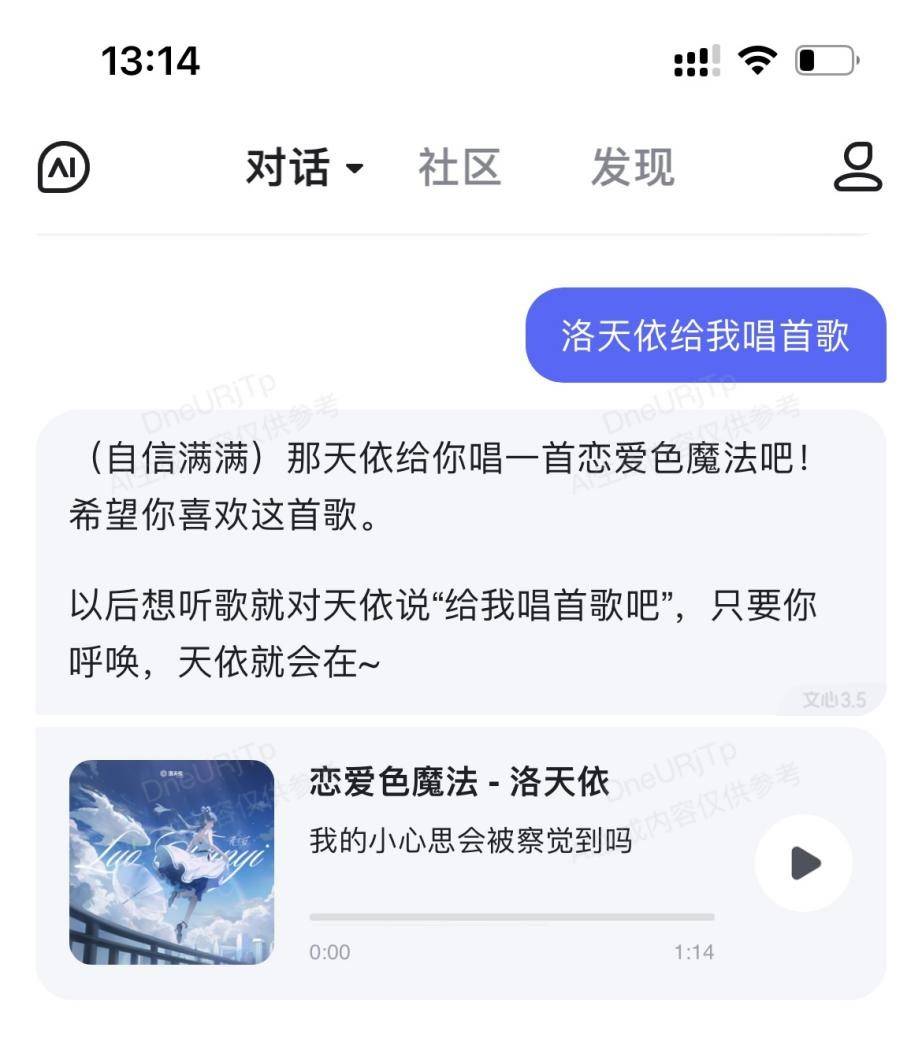Open the 恋爱色魔法 album cover
The width and height of the screenshot is (922, 1038).
click(171, 862)
